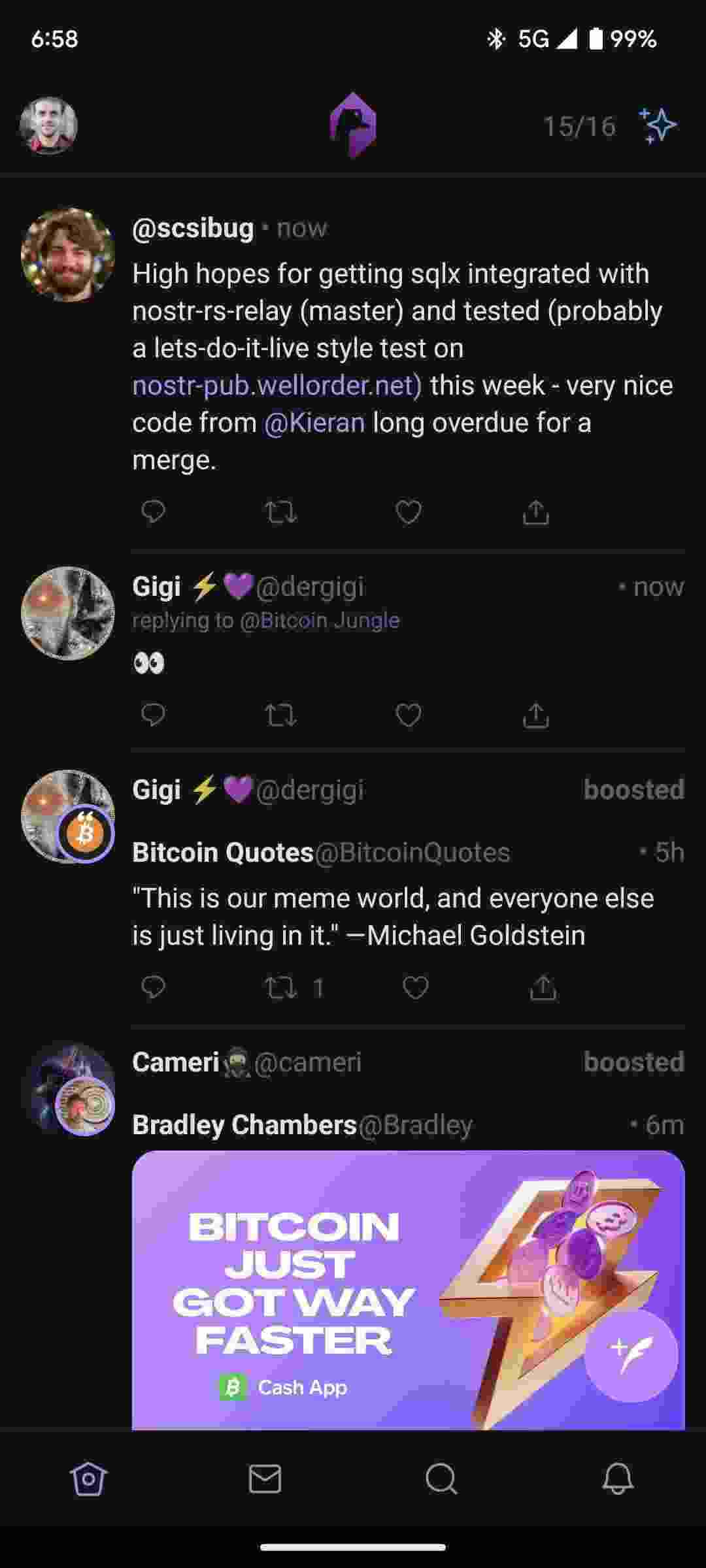706x1568 pixels.
Task: View the repost count on Bitcoin Quotes post
Action: pyautogui.click(x=318, y=988)
